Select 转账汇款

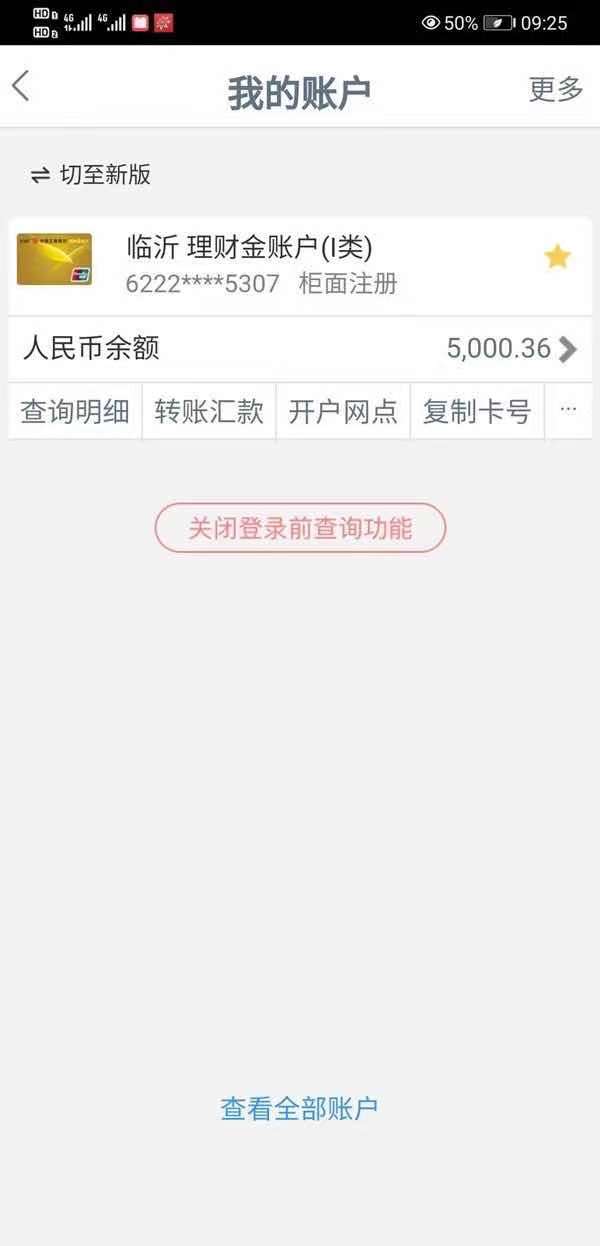click(x=209, y=411)
